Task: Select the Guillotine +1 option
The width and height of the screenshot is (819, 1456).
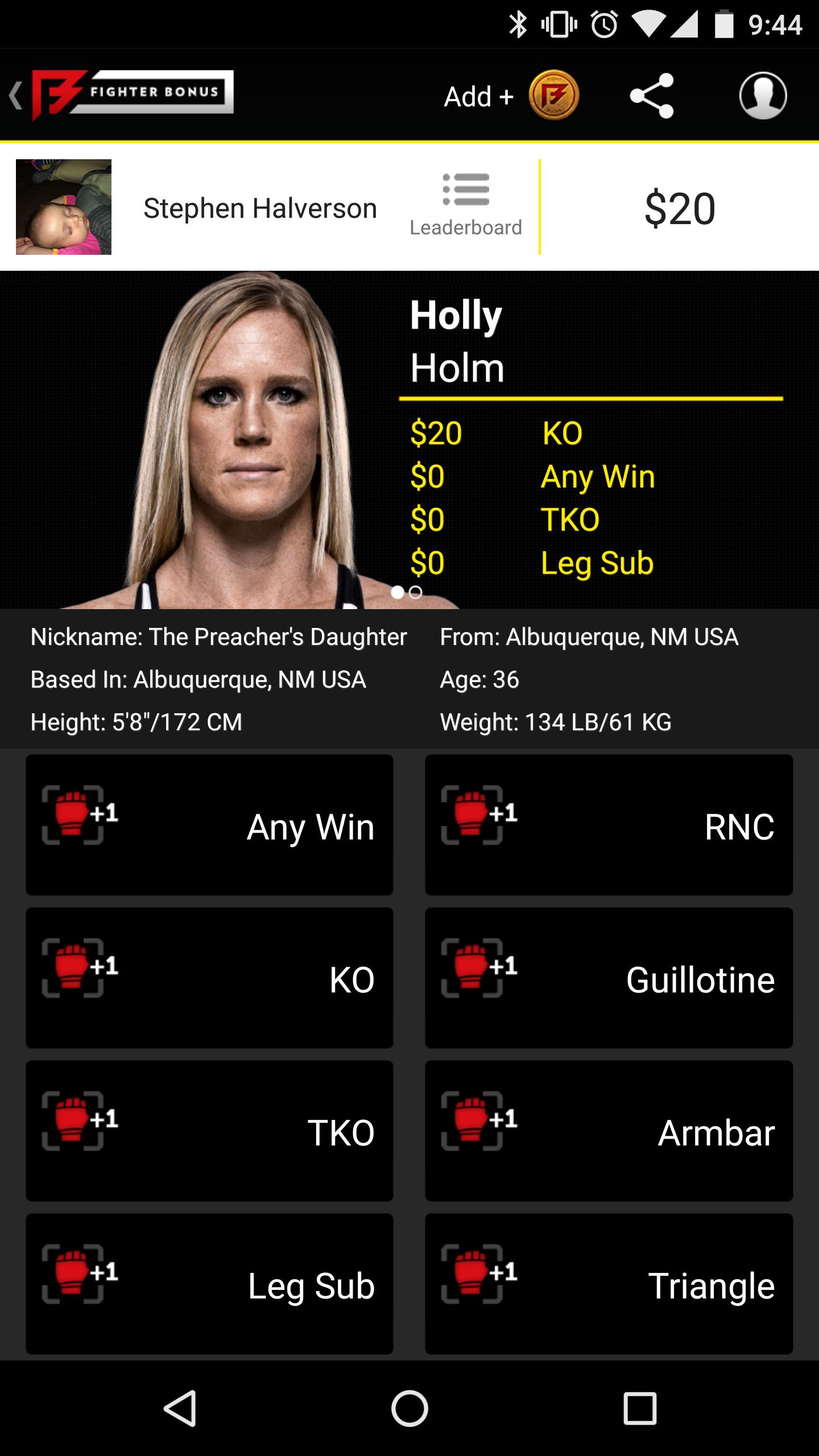Action: [x=609, y=978]
